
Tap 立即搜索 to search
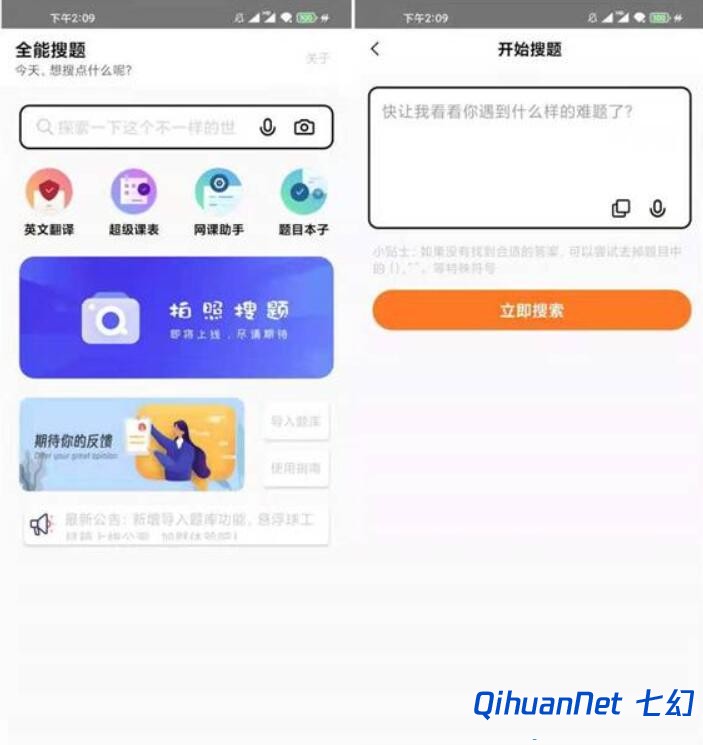pyautogui.click(x=531, y=311)
